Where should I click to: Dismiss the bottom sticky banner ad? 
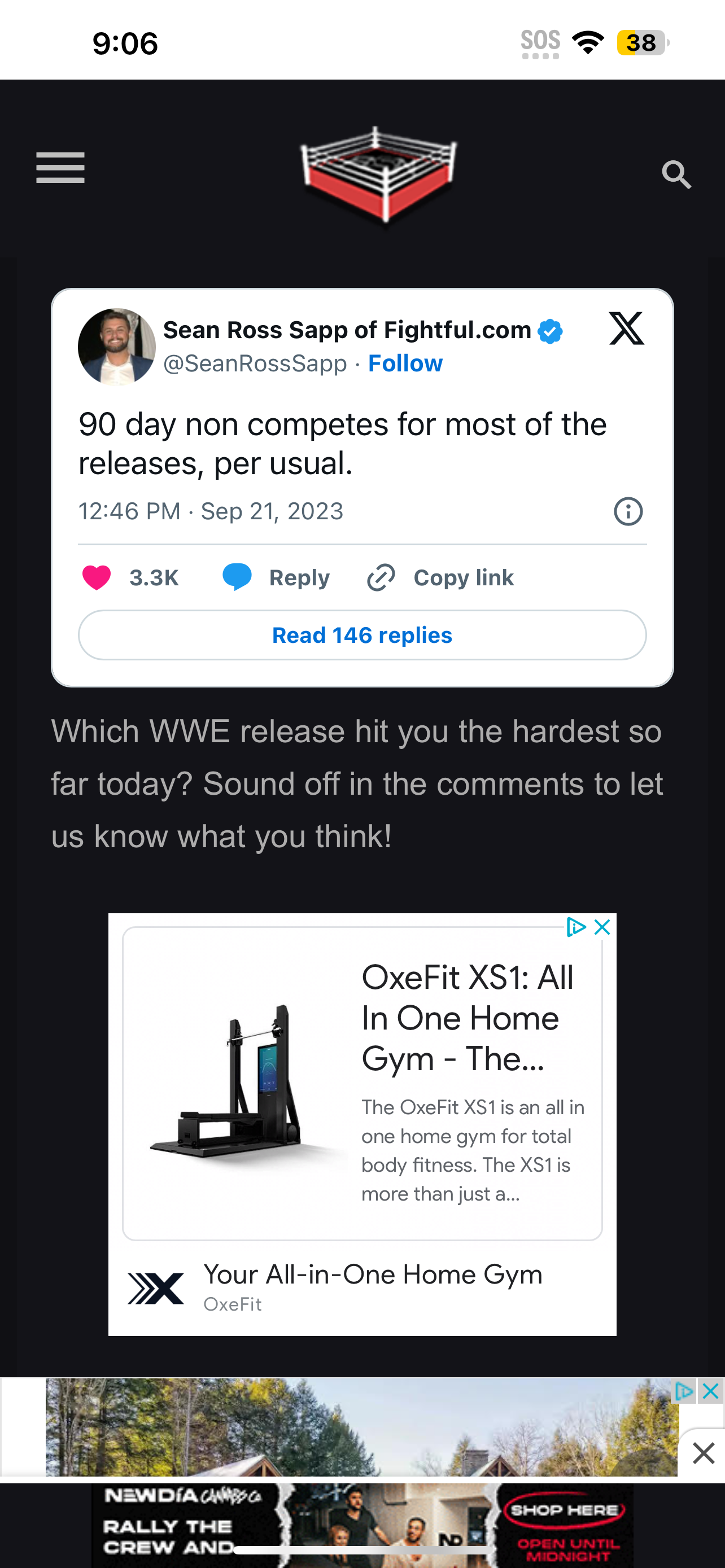703,1453
